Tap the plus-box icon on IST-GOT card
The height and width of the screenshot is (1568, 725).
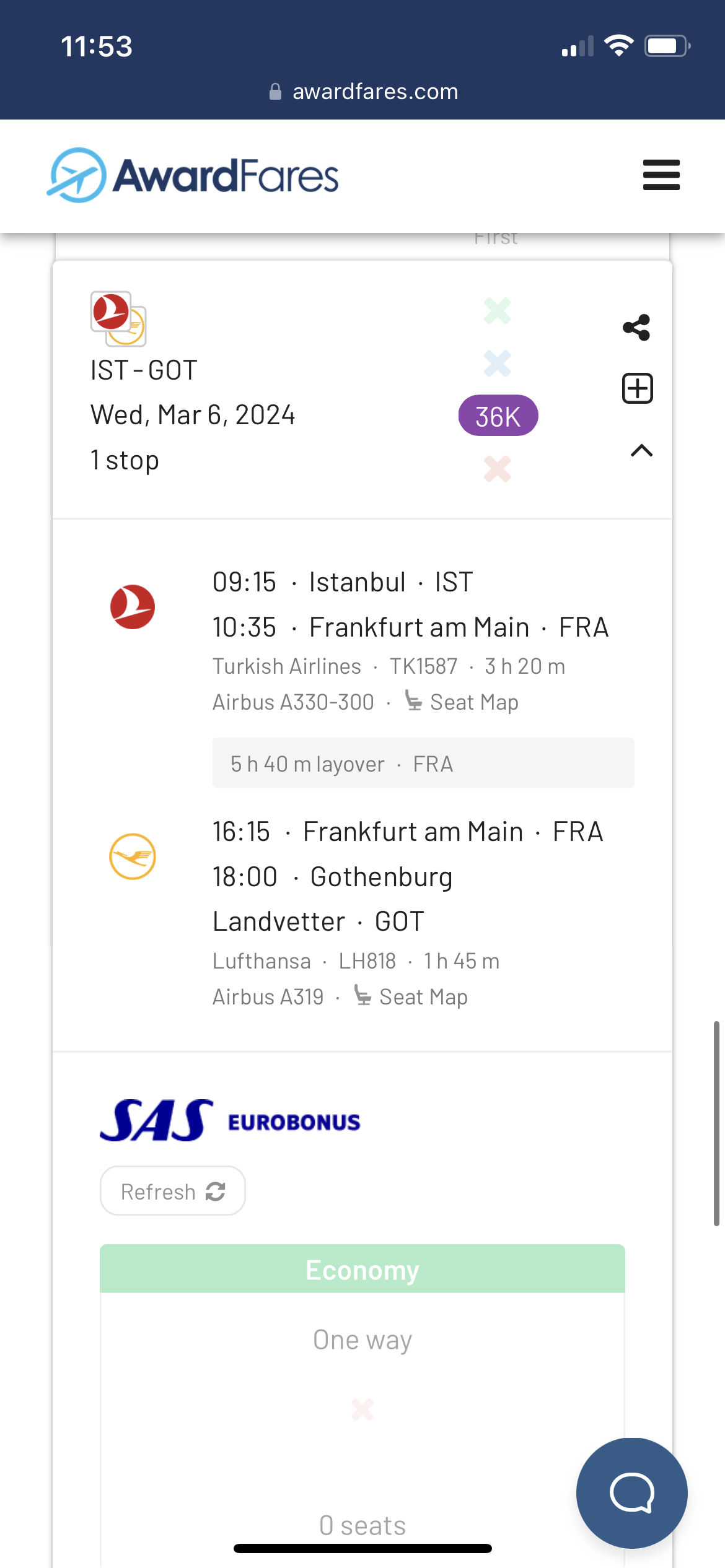[x=637, y=388]
